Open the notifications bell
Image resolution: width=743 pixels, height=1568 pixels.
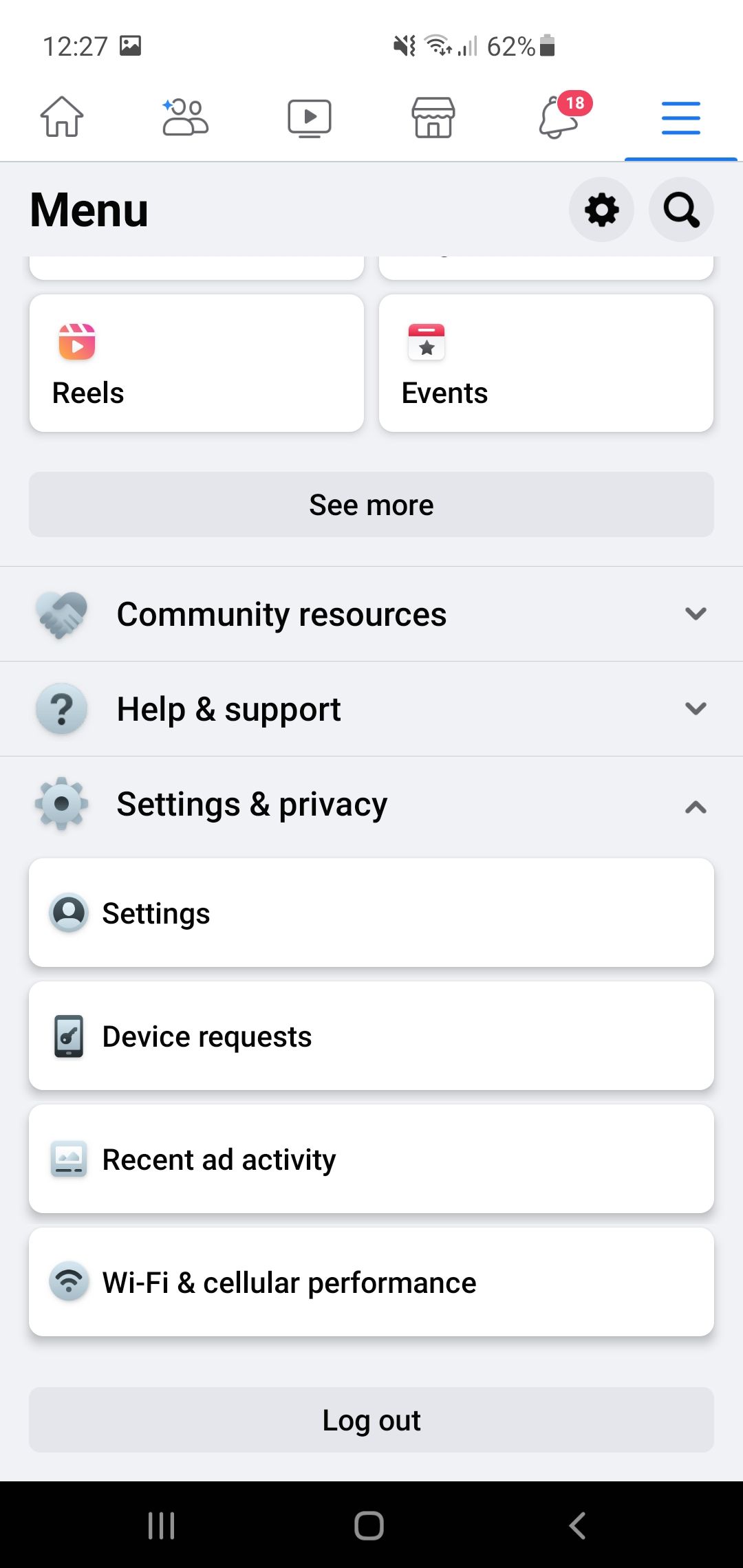559,117
